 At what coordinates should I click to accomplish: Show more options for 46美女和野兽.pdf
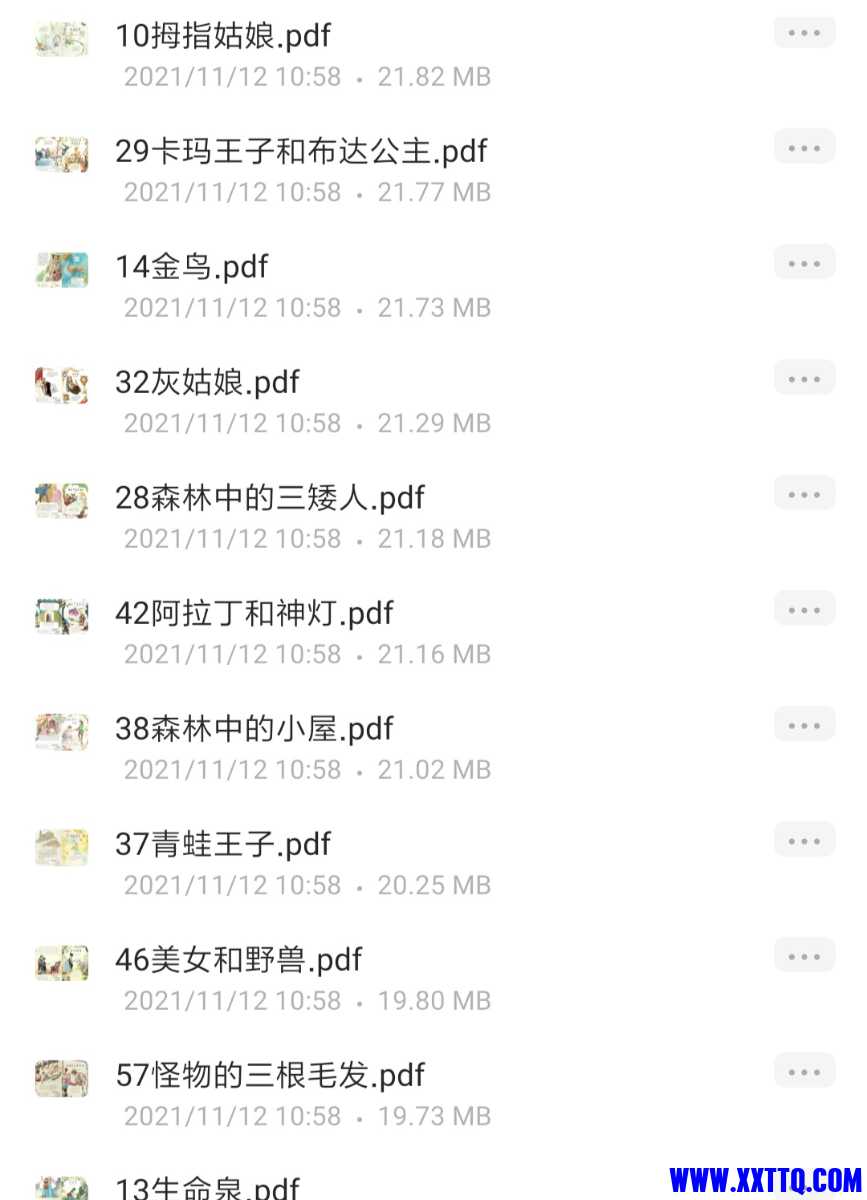(x=804, y=956)
